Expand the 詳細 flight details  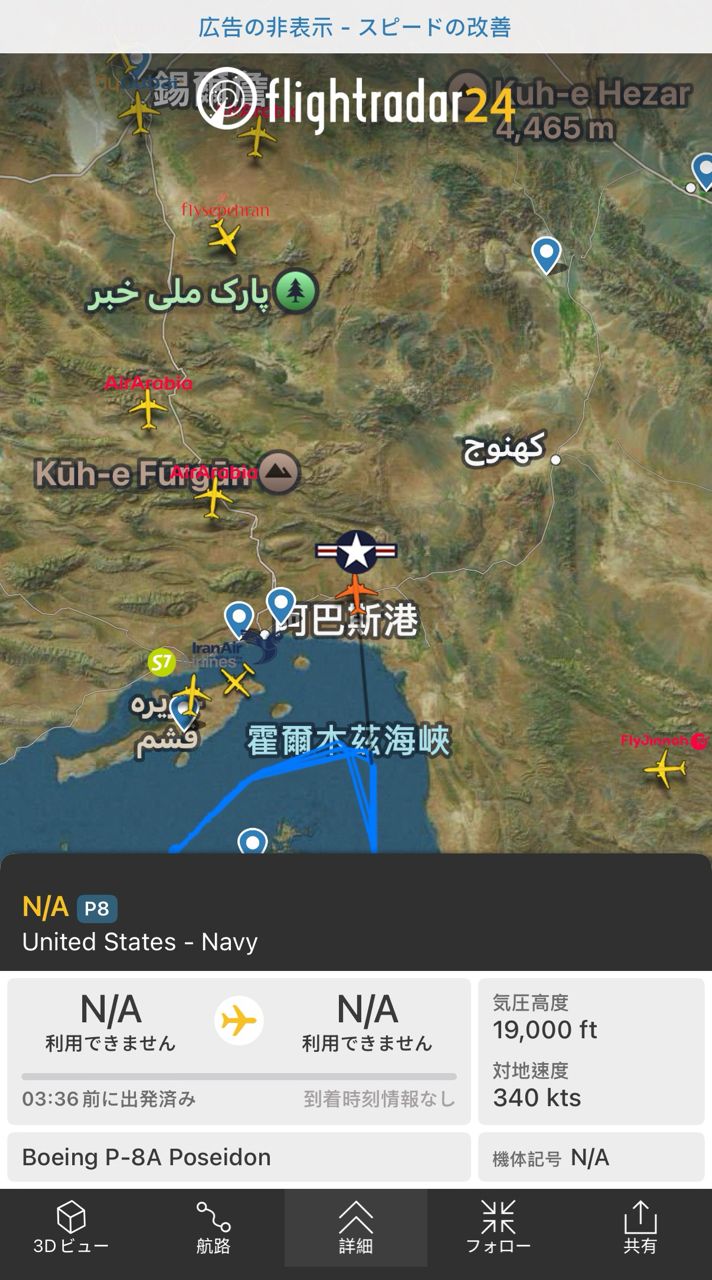355,1228
